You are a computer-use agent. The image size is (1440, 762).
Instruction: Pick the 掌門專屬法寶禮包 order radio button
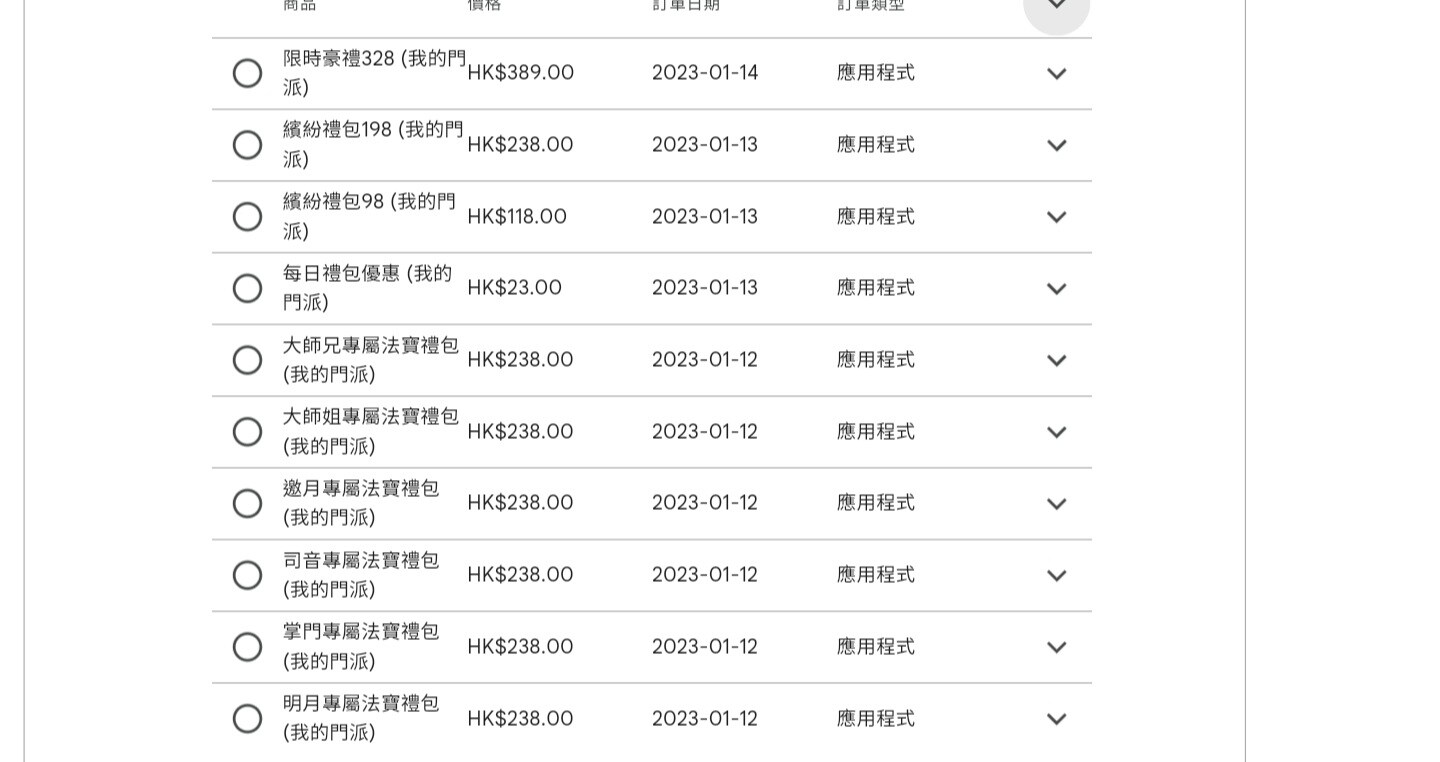(247, 648)
